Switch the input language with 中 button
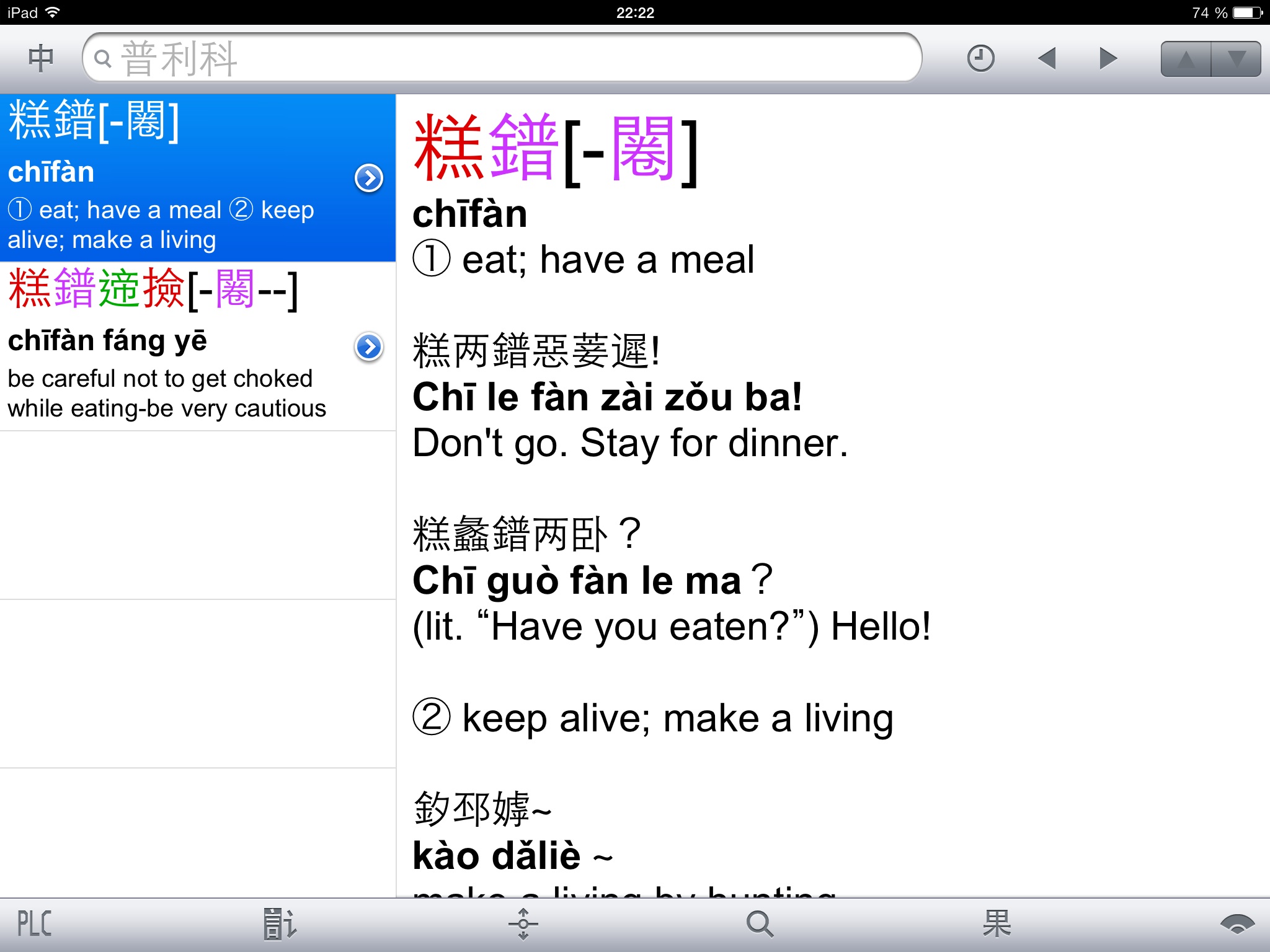The height and width of the screenshot is (952, 1270). tap(41, 58)
